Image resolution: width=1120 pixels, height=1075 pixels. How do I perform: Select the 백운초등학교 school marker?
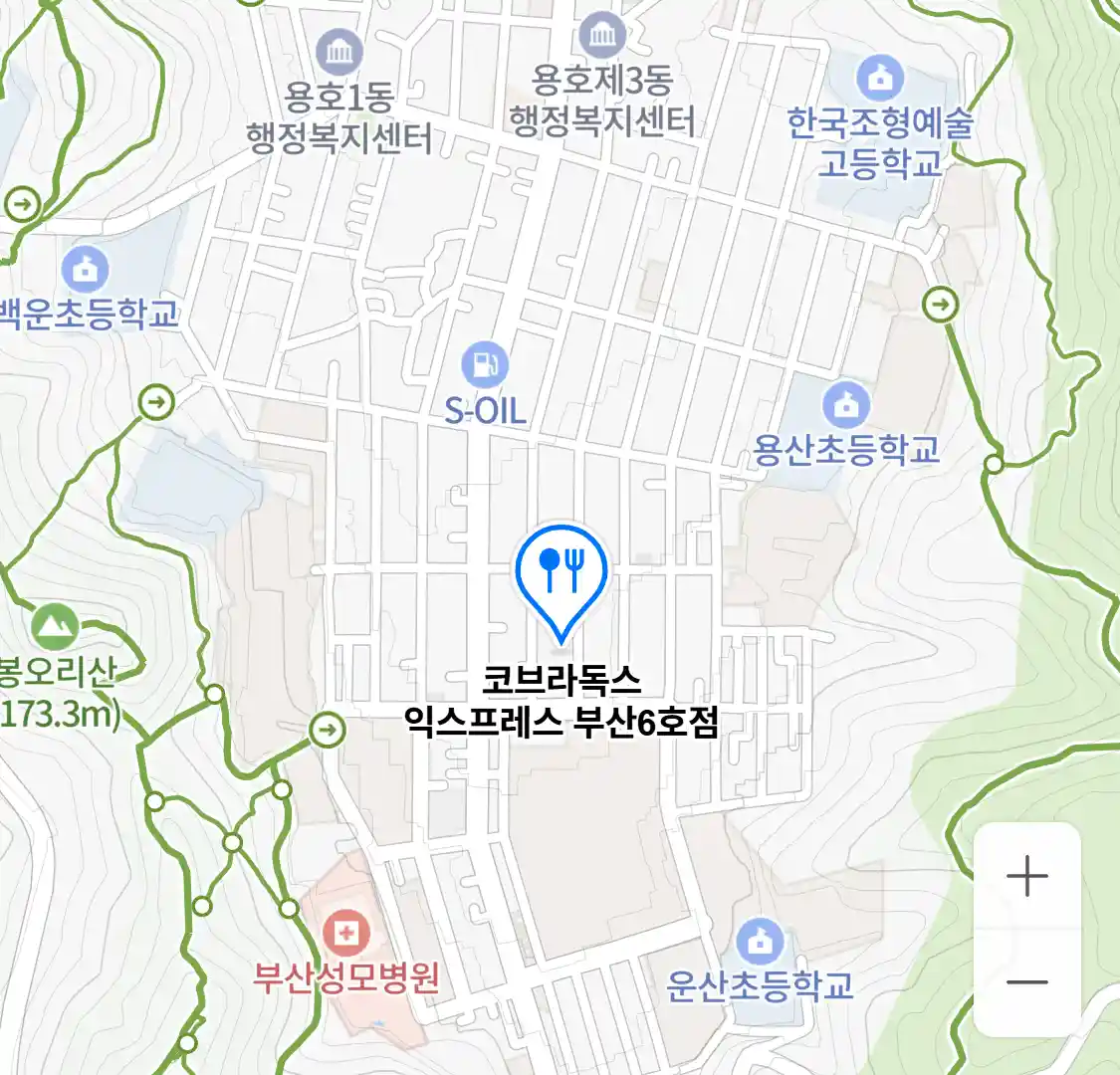click(x=85, y=269)
